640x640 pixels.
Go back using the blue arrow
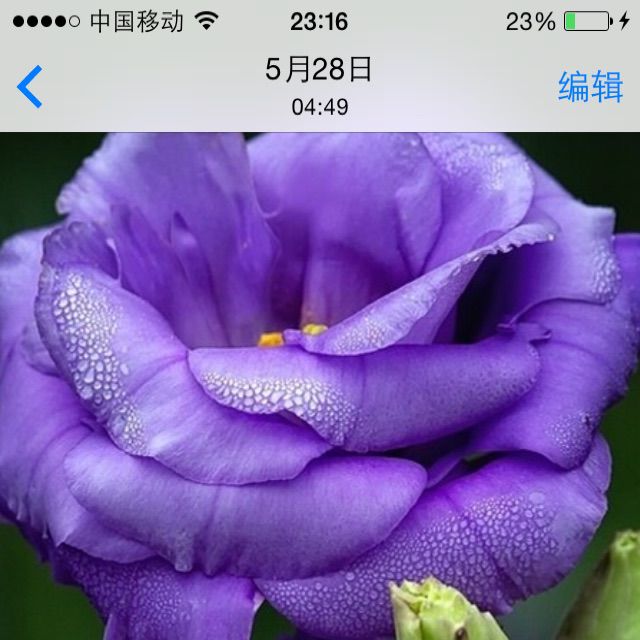tap(31, 87)
